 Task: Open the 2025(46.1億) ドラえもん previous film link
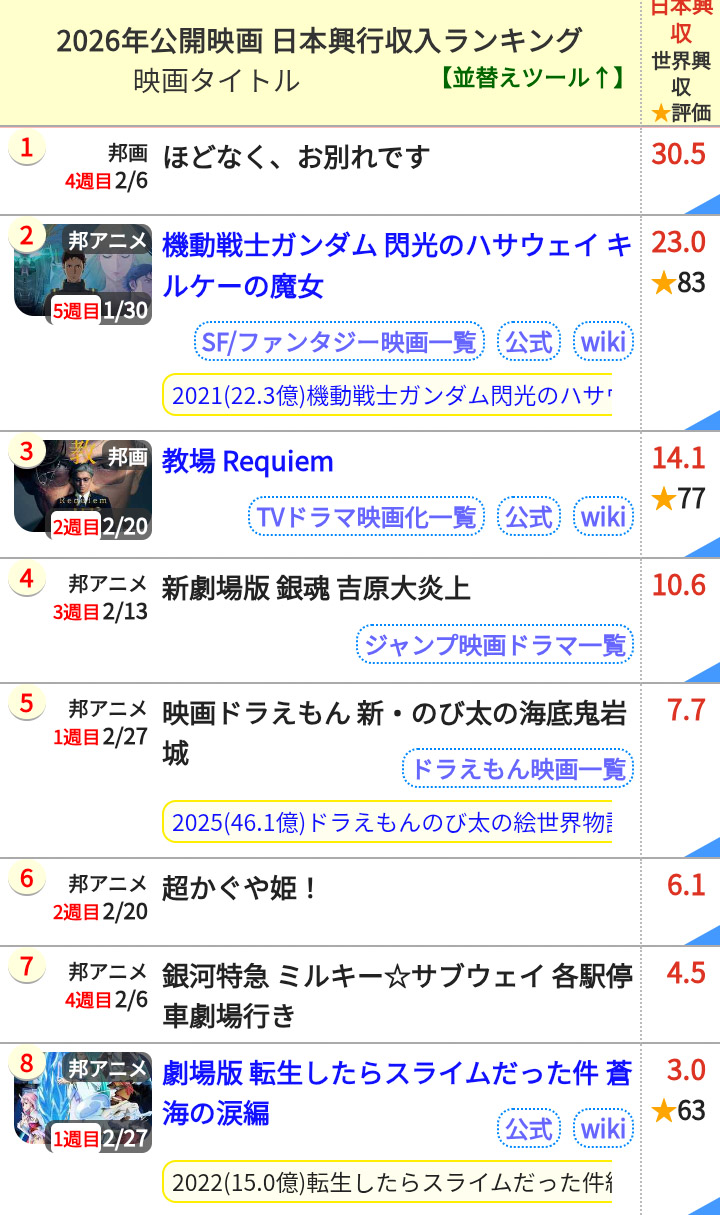click(x=390, y=822)
